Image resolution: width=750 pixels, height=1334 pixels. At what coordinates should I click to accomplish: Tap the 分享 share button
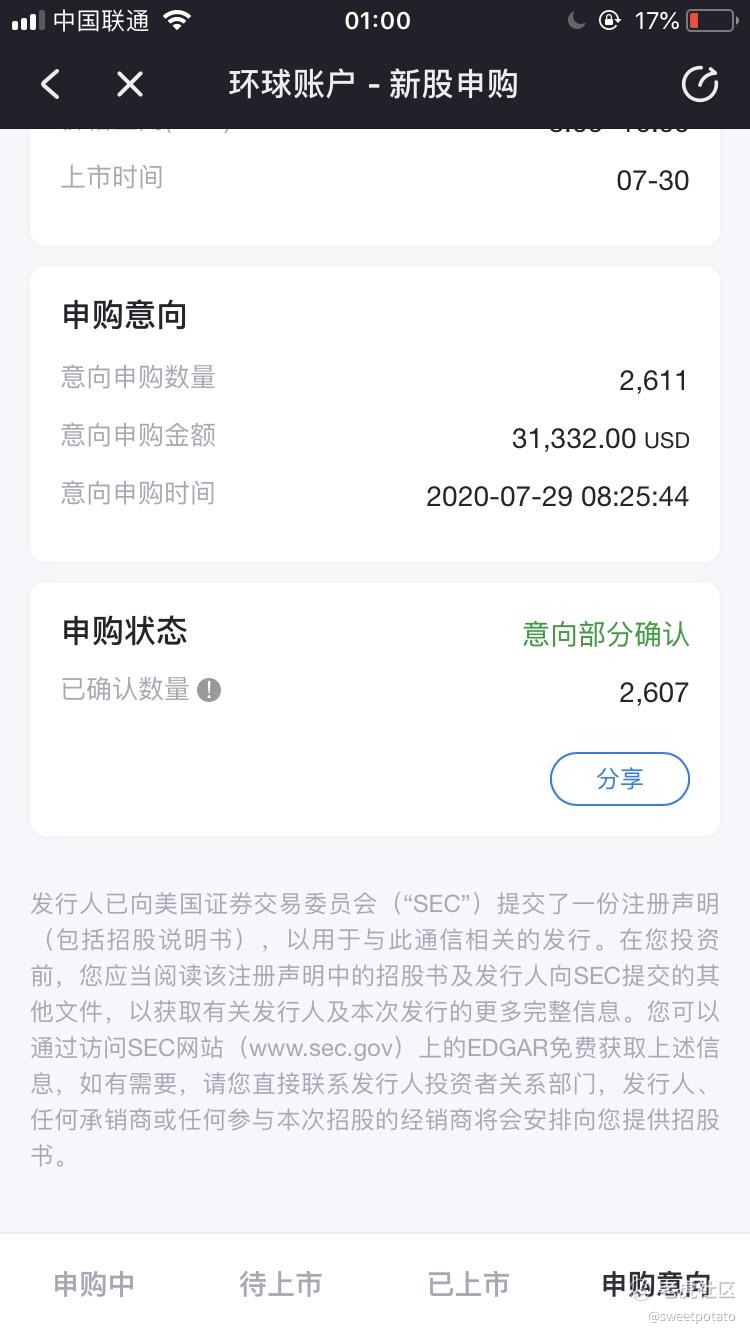coord(620,779)
